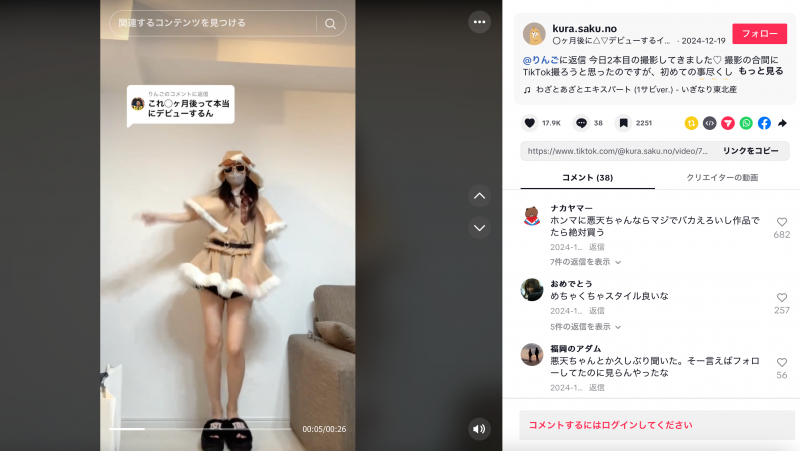The height and width of the screenshot is (451, 800).
Task: Like 福岡のアダム's comment
Action: 781,362
